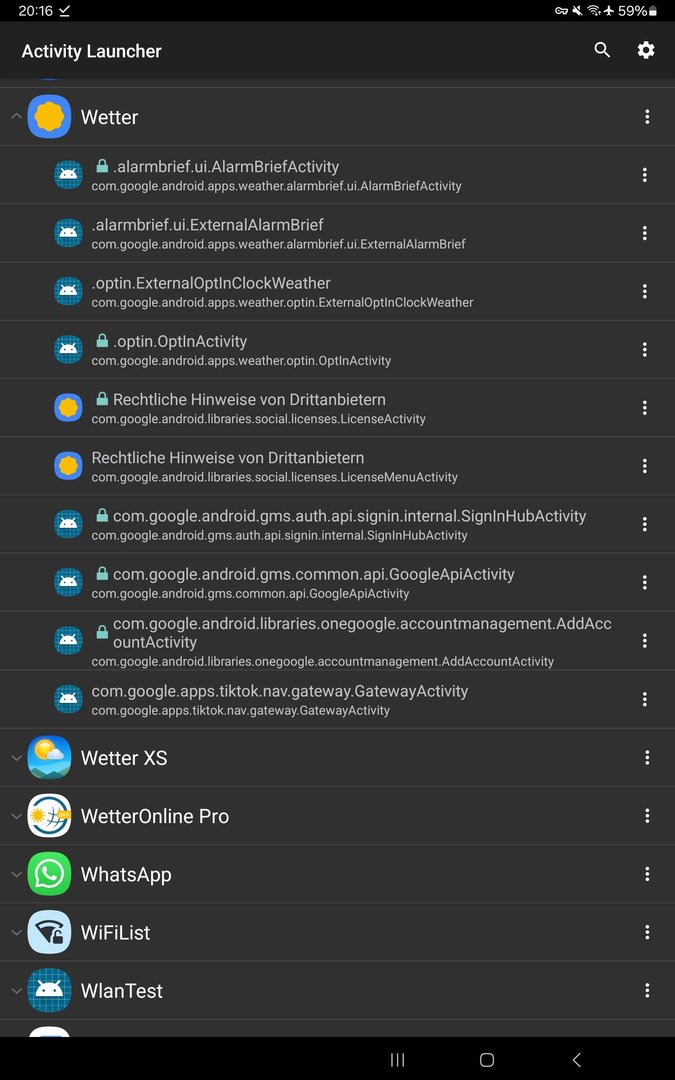Screen dimensions: 675x1080
Task: Go back using system navigation
Action: click(576, 1060)
